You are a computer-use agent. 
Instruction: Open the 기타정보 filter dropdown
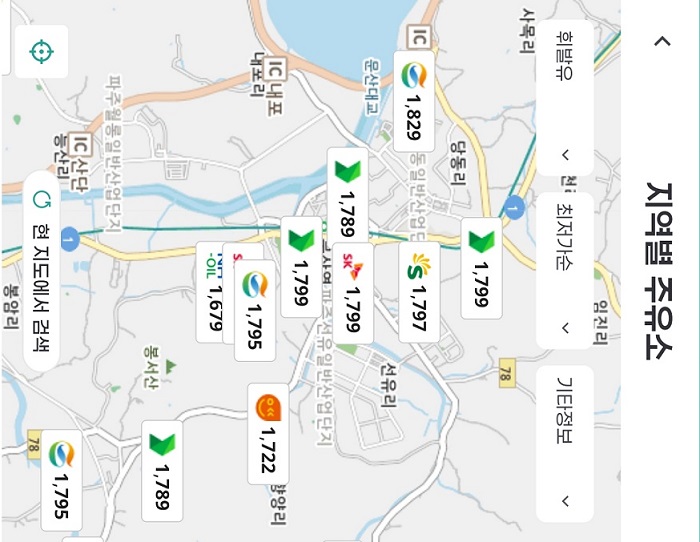[x=565, y=444]
